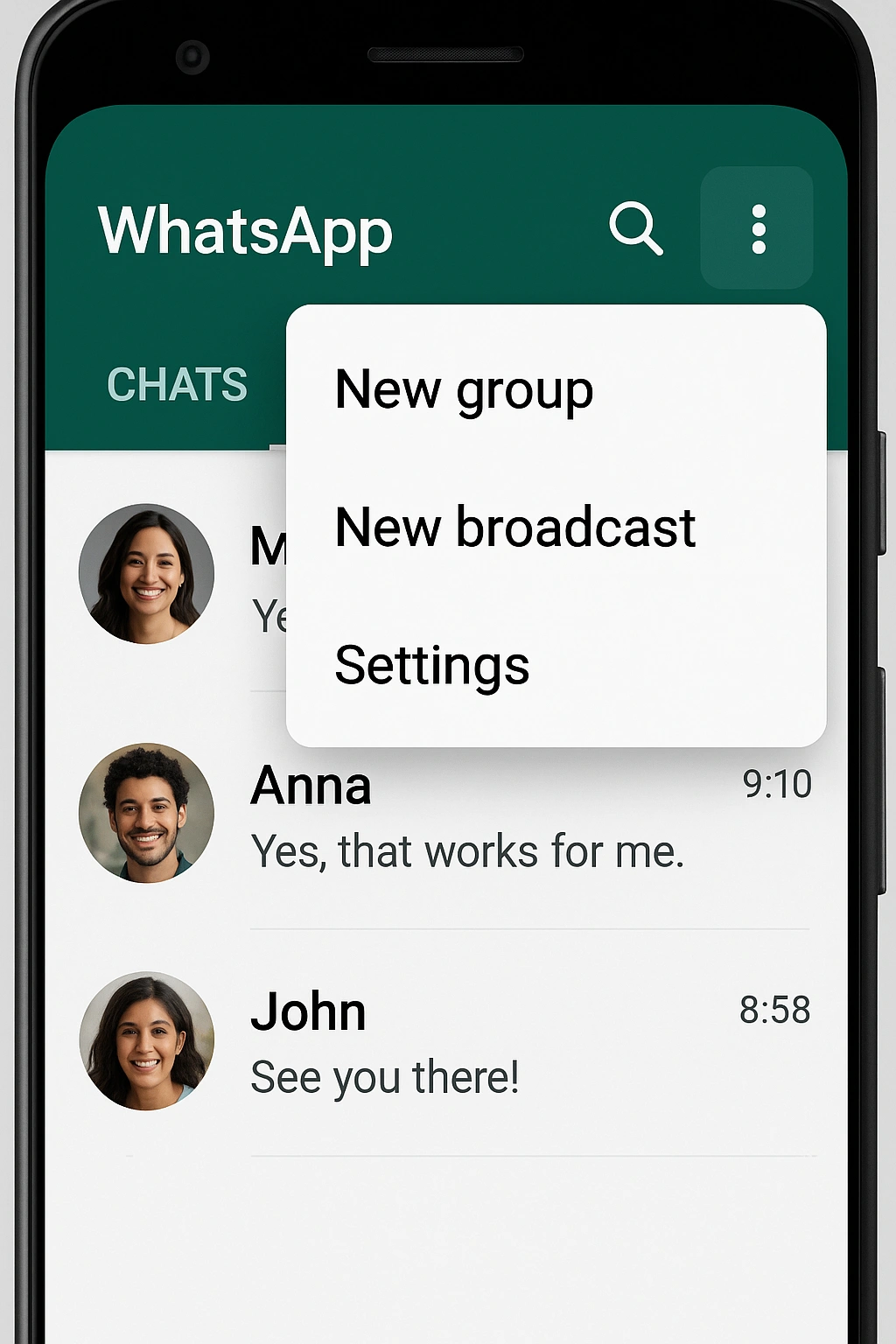Close the three-dot overflow menu button
This screenshot has width=896, height=1344.
pos(758,229)
